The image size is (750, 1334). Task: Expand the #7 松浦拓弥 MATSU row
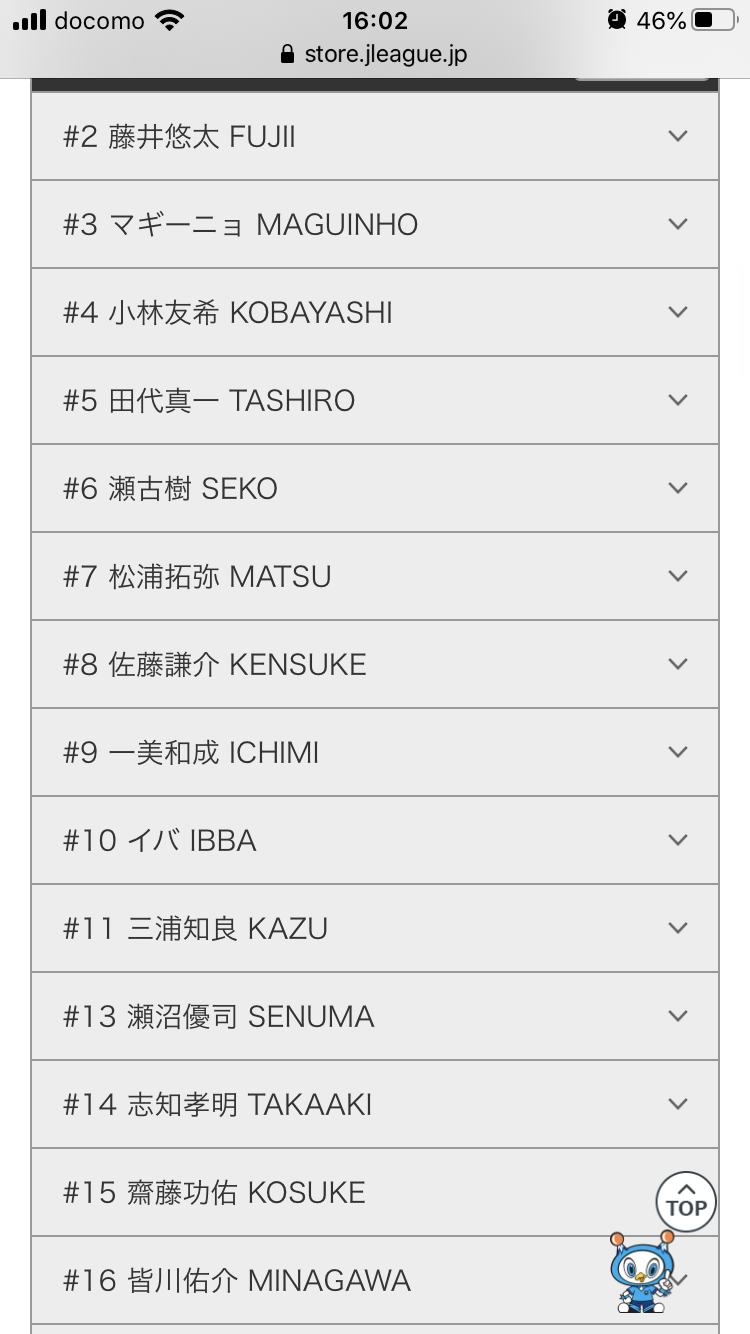click(x=375, y=577)
